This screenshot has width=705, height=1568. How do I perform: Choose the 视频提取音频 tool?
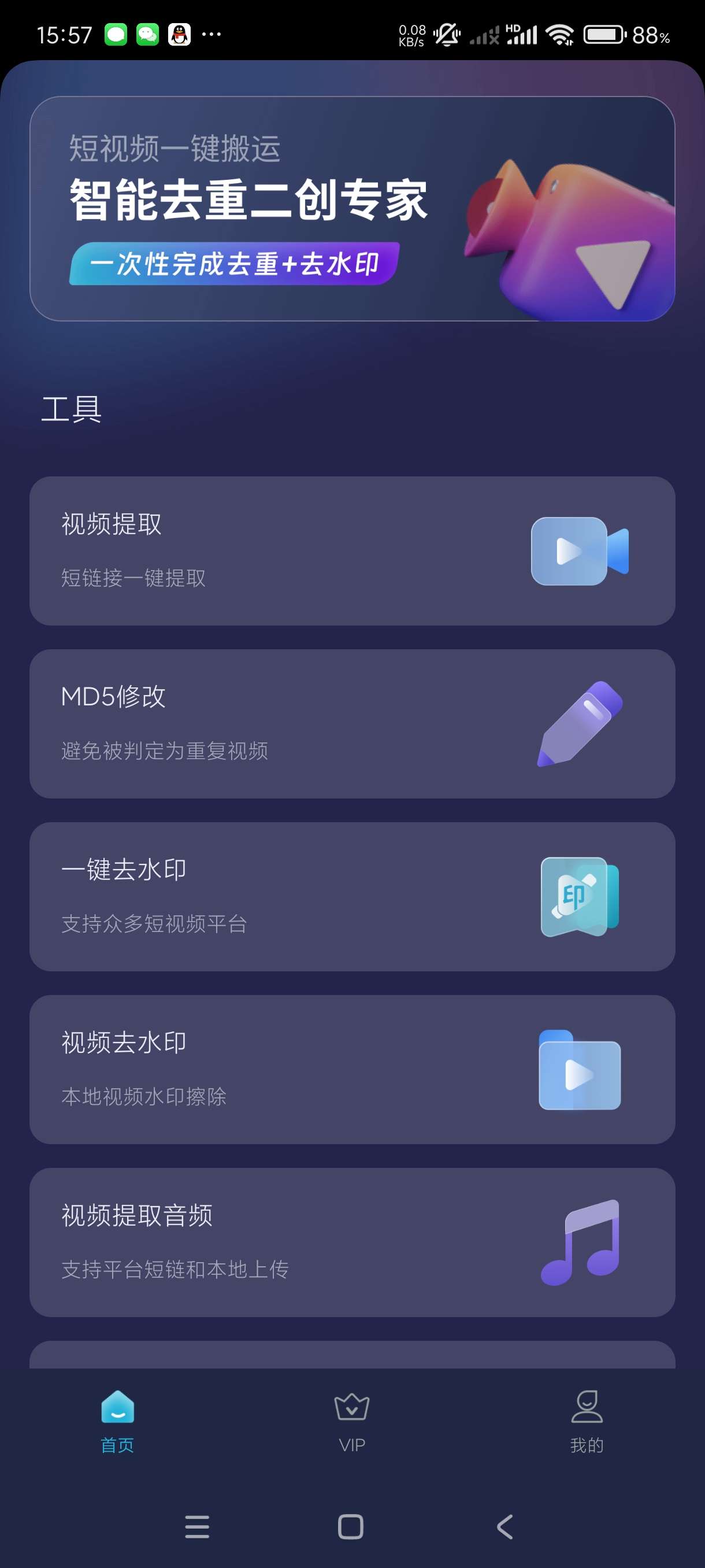pyautogui.click(x=352, y=1242)
